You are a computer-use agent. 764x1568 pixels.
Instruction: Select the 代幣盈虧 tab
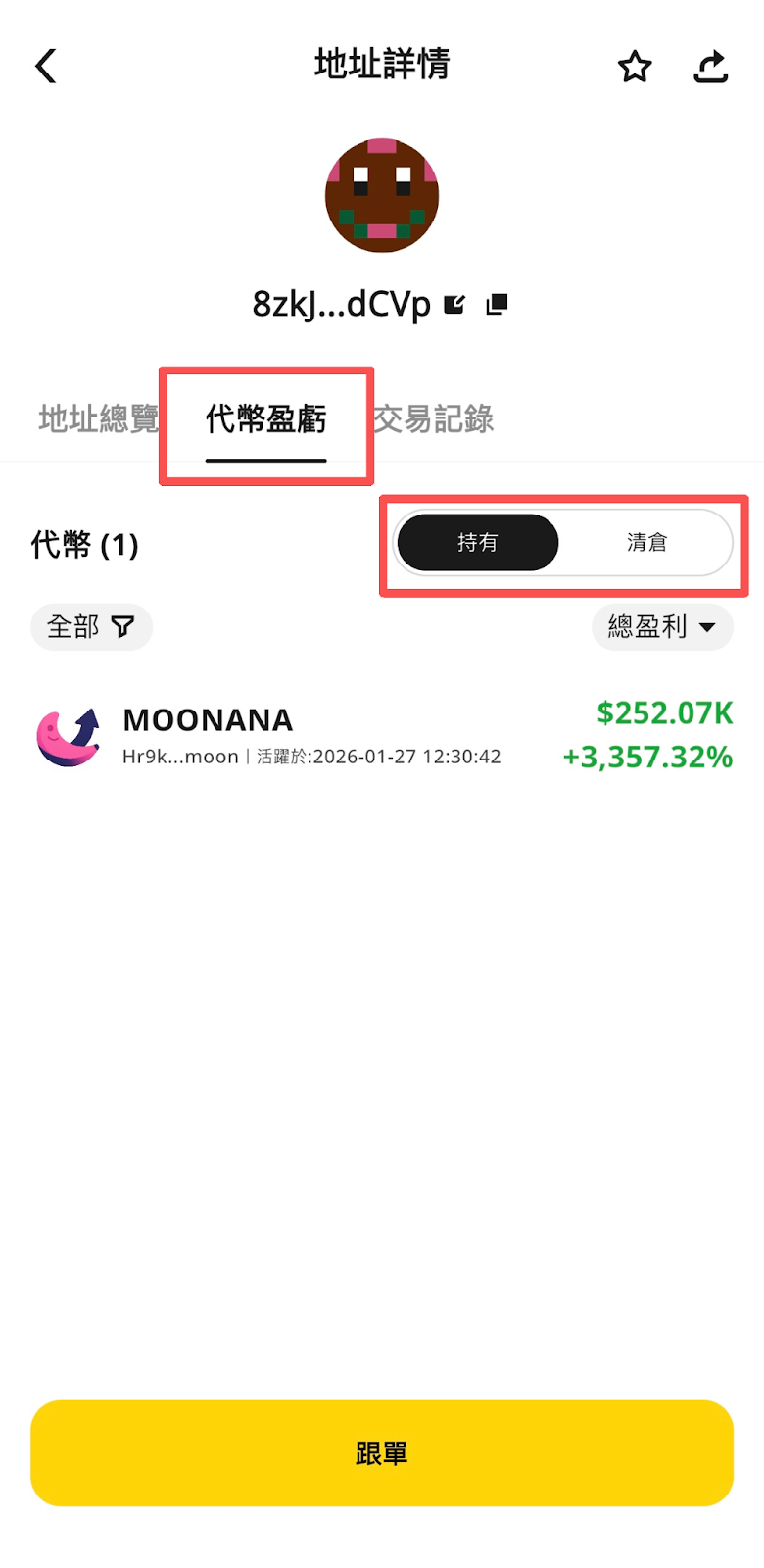[x=265, y=419]
